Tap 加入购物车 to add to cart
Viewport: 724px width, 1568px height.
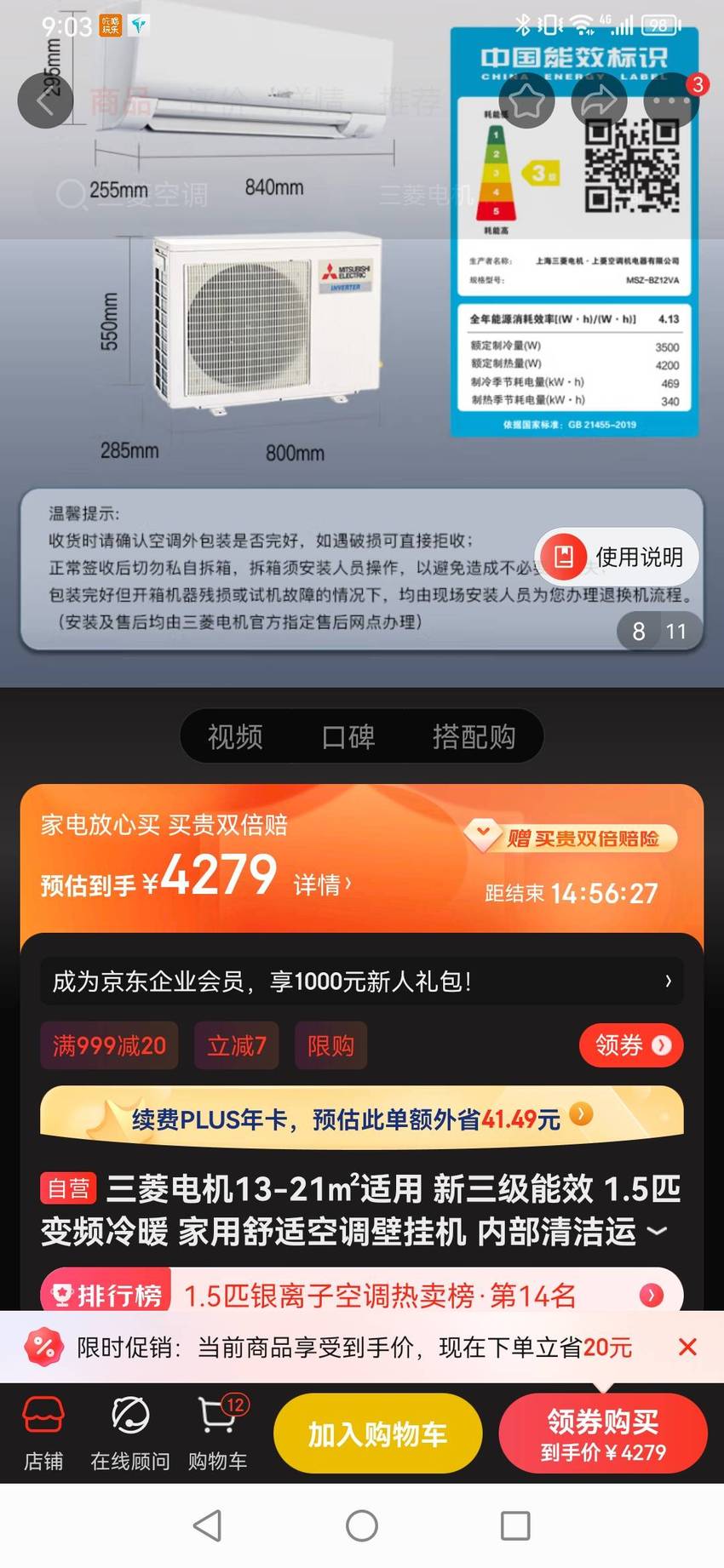377,1434
